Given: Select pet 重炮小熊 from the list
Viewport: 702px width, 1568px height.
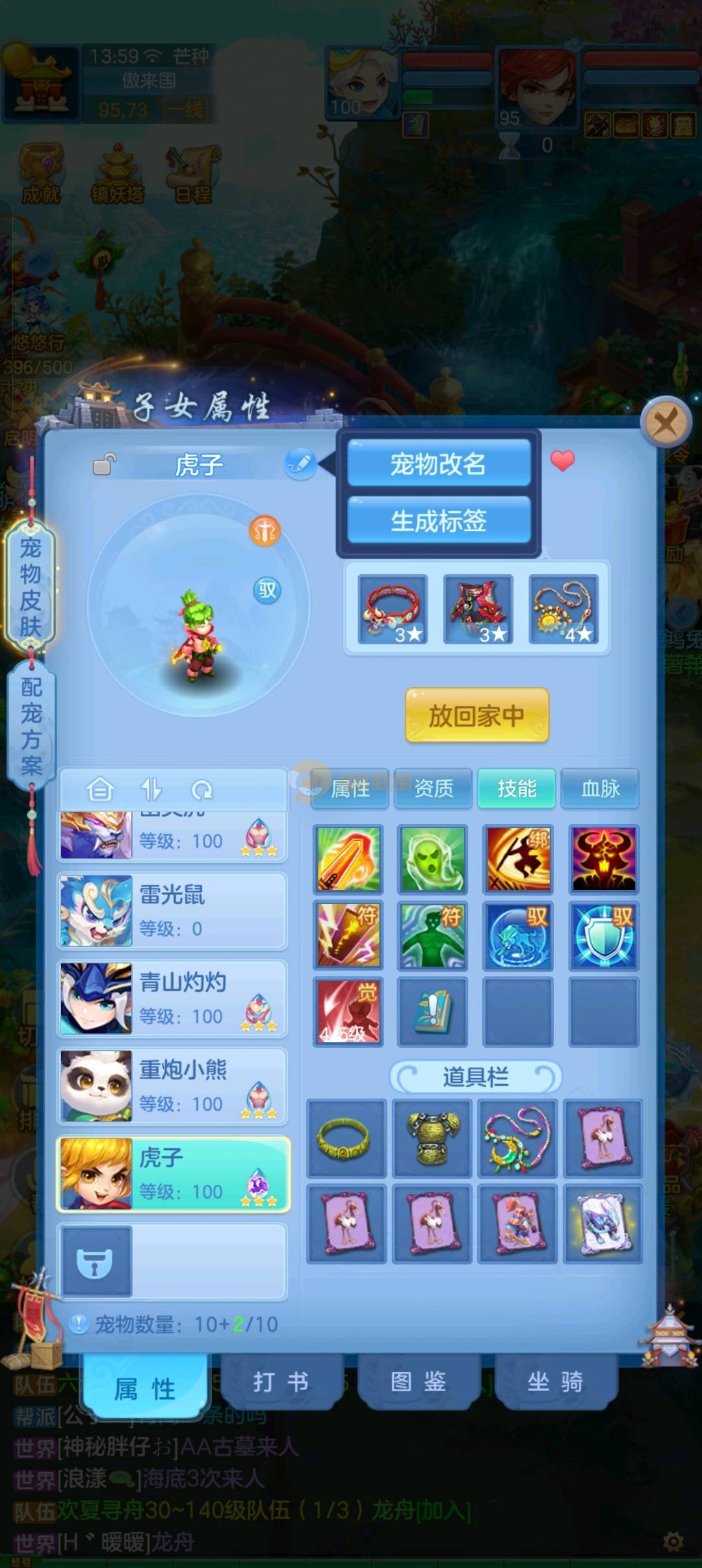Looking at the screenshot, I should (173, 1086).
